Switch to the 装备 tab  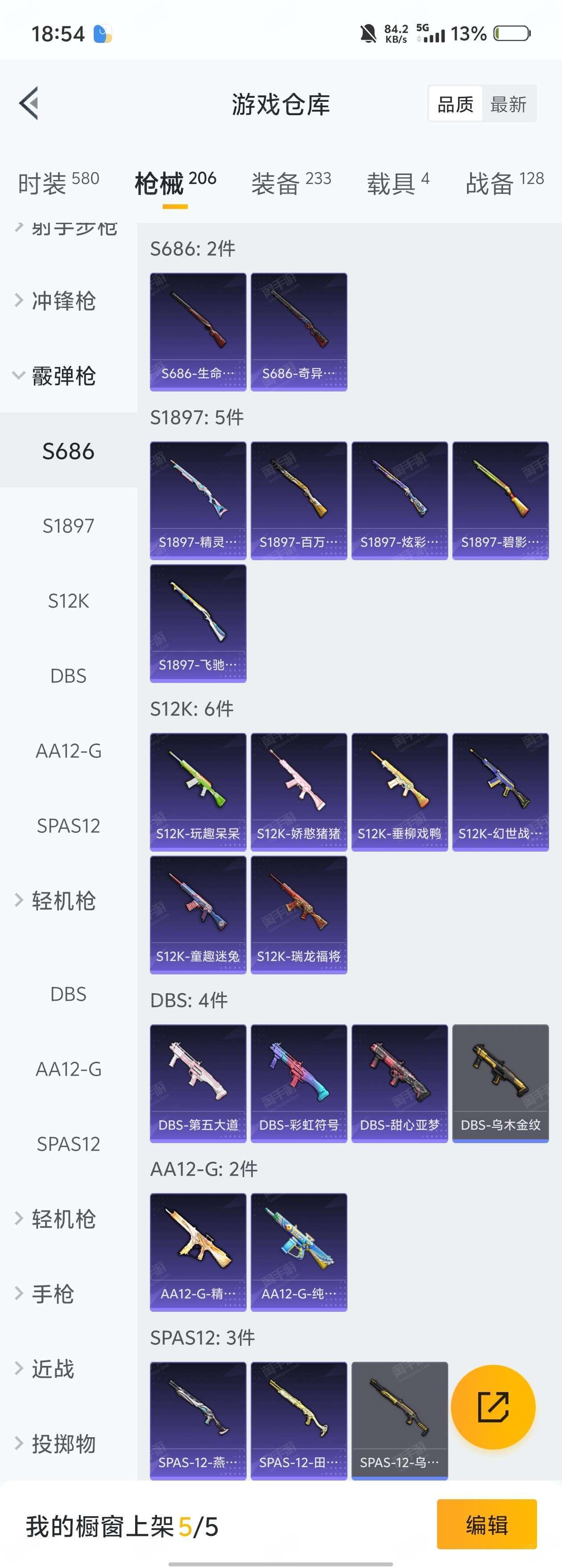(291, 181)
